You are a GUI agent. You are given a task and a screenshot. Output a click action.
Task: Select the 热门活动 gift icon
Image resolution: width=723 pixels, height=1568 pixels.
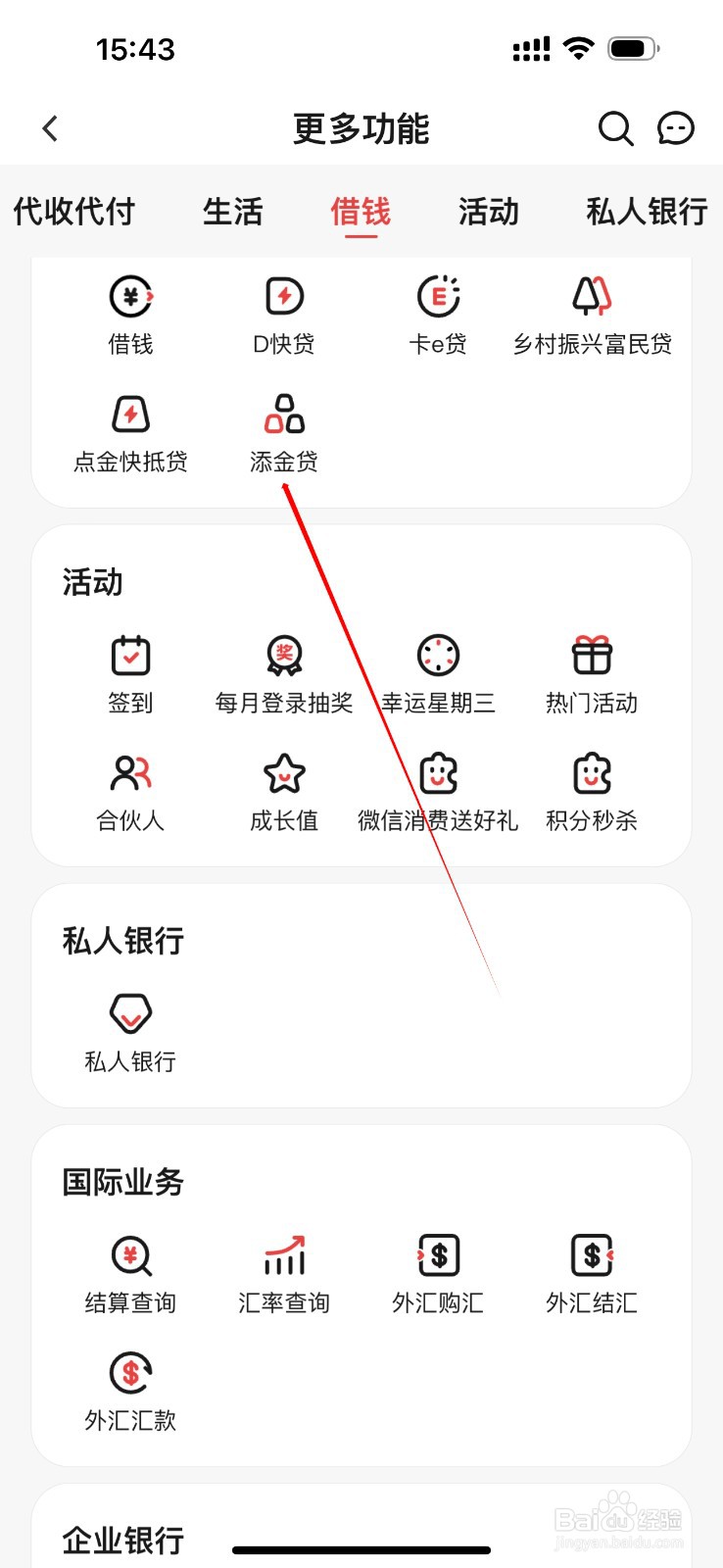[592, 657]
